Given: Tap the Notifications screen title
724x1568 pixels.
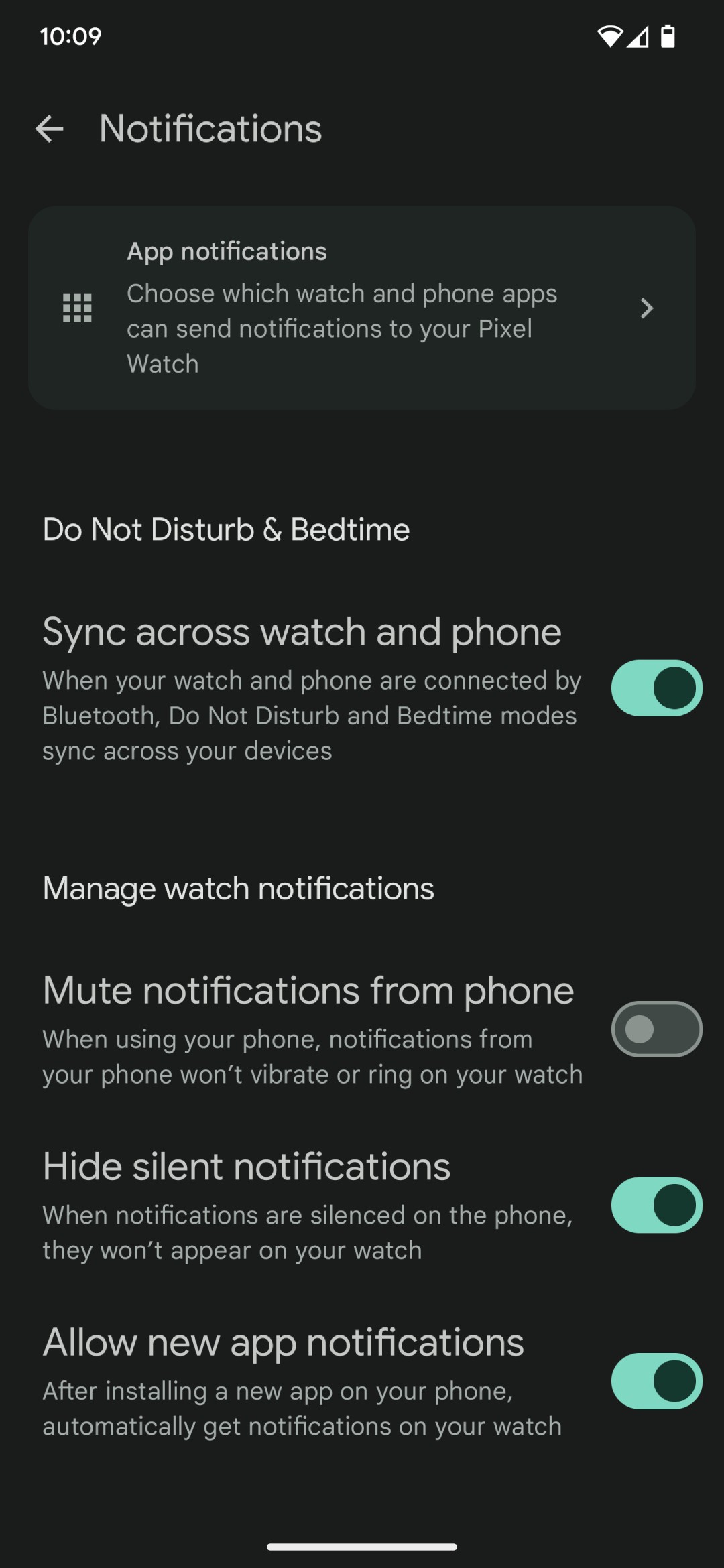Looking at the screenshot, I should [210, 129].
